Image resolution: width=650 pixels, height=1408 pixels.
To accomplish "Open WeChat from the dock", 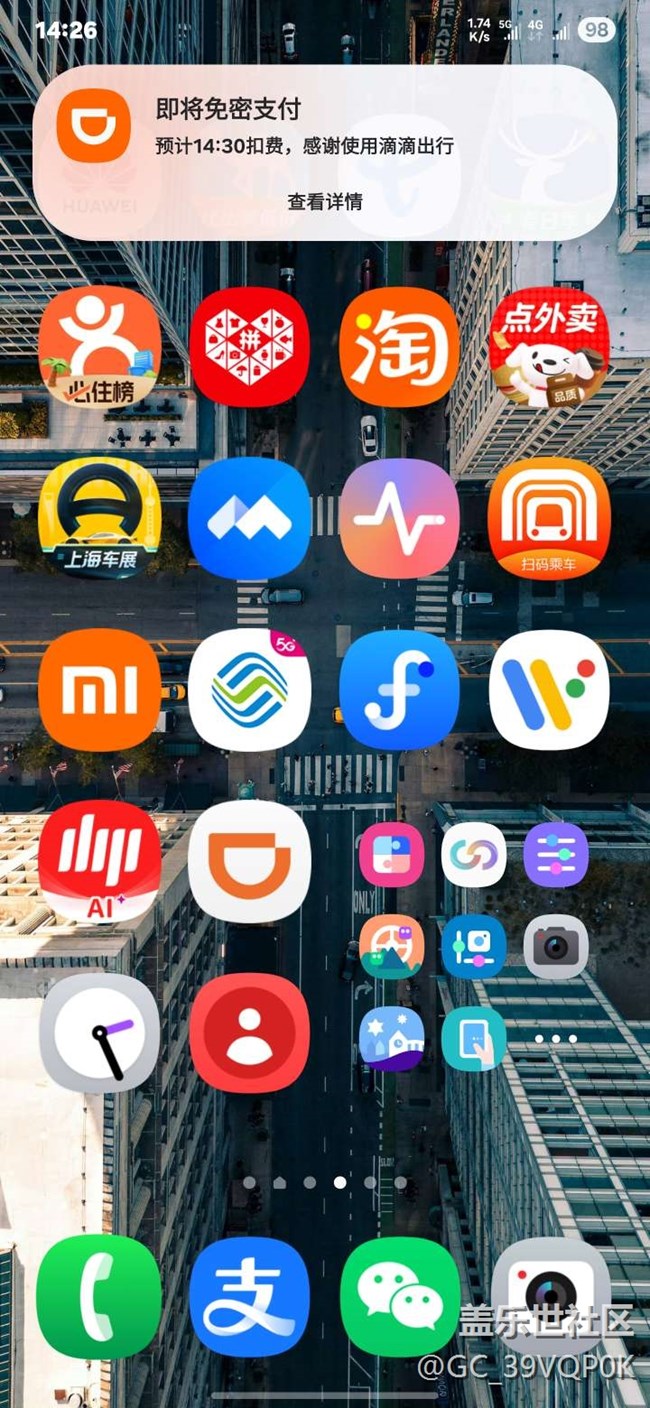I will (399, 1296).
